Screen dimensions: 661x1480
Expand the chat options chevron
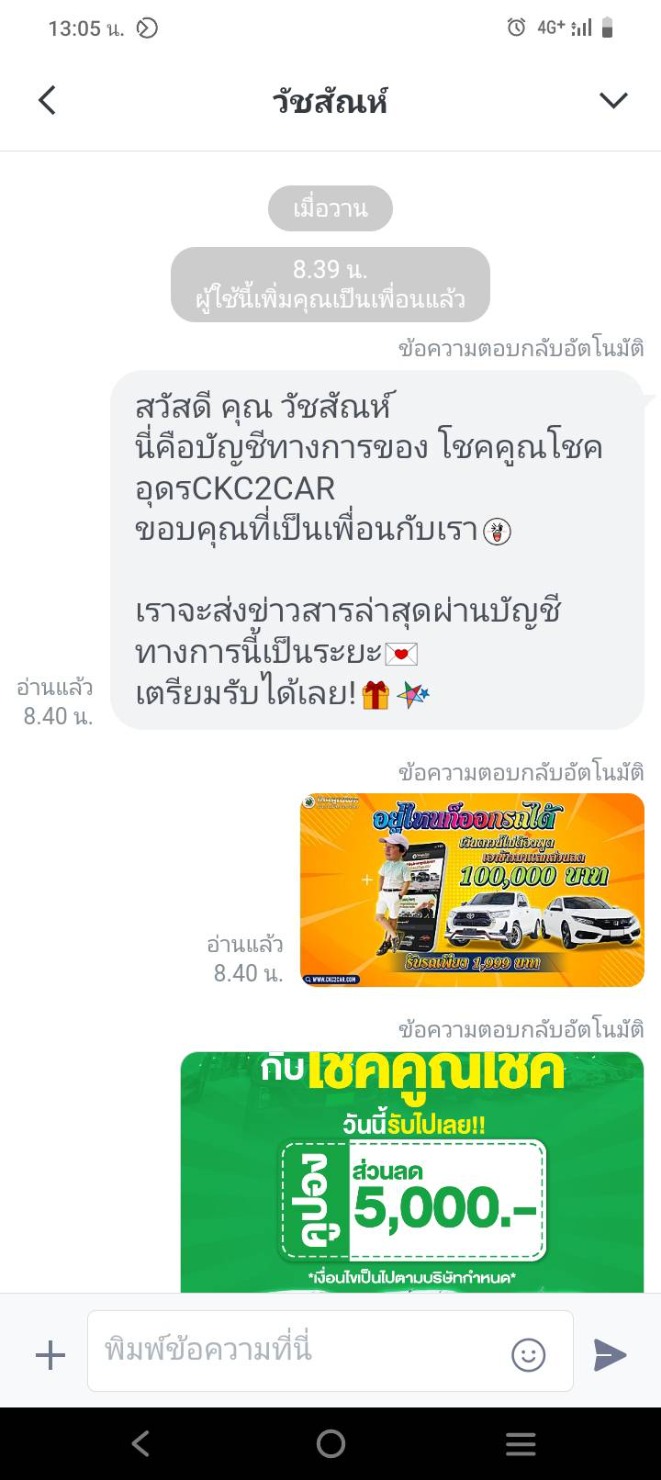pos(612,100)
